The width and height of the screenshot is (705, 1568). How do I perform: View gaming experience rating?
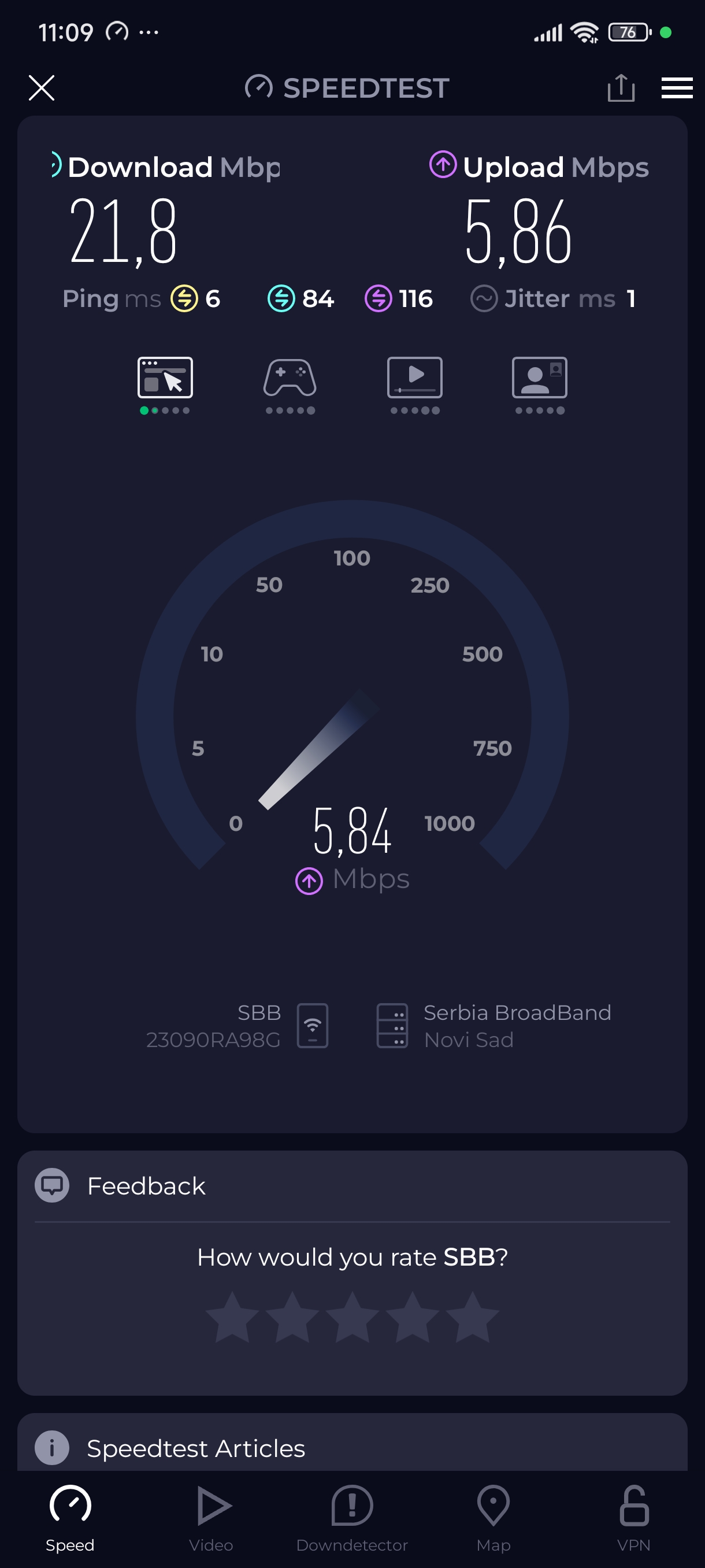[290, 383]
